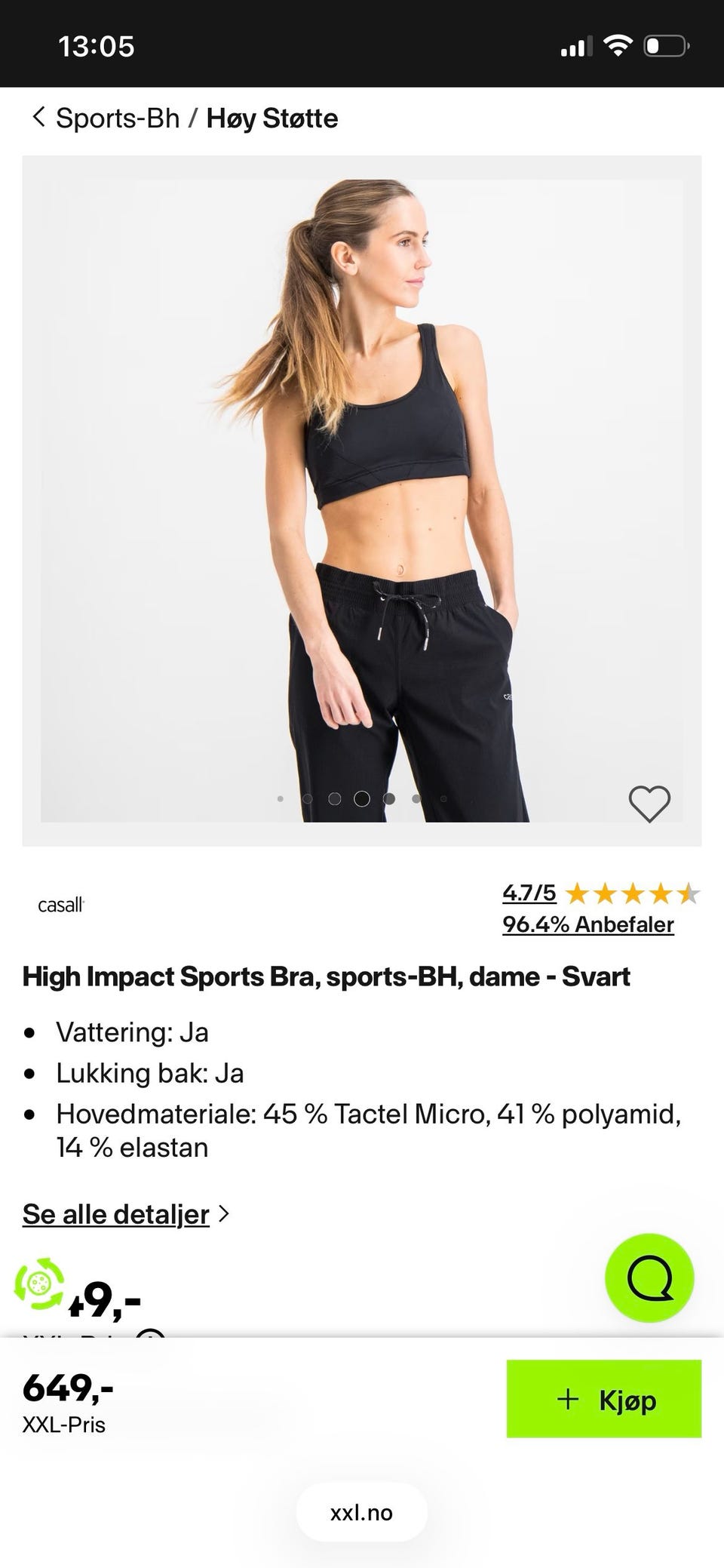Tap the Kjøp button to buy
Viewport: 724px width, 1568px height.
[604, 1399]
